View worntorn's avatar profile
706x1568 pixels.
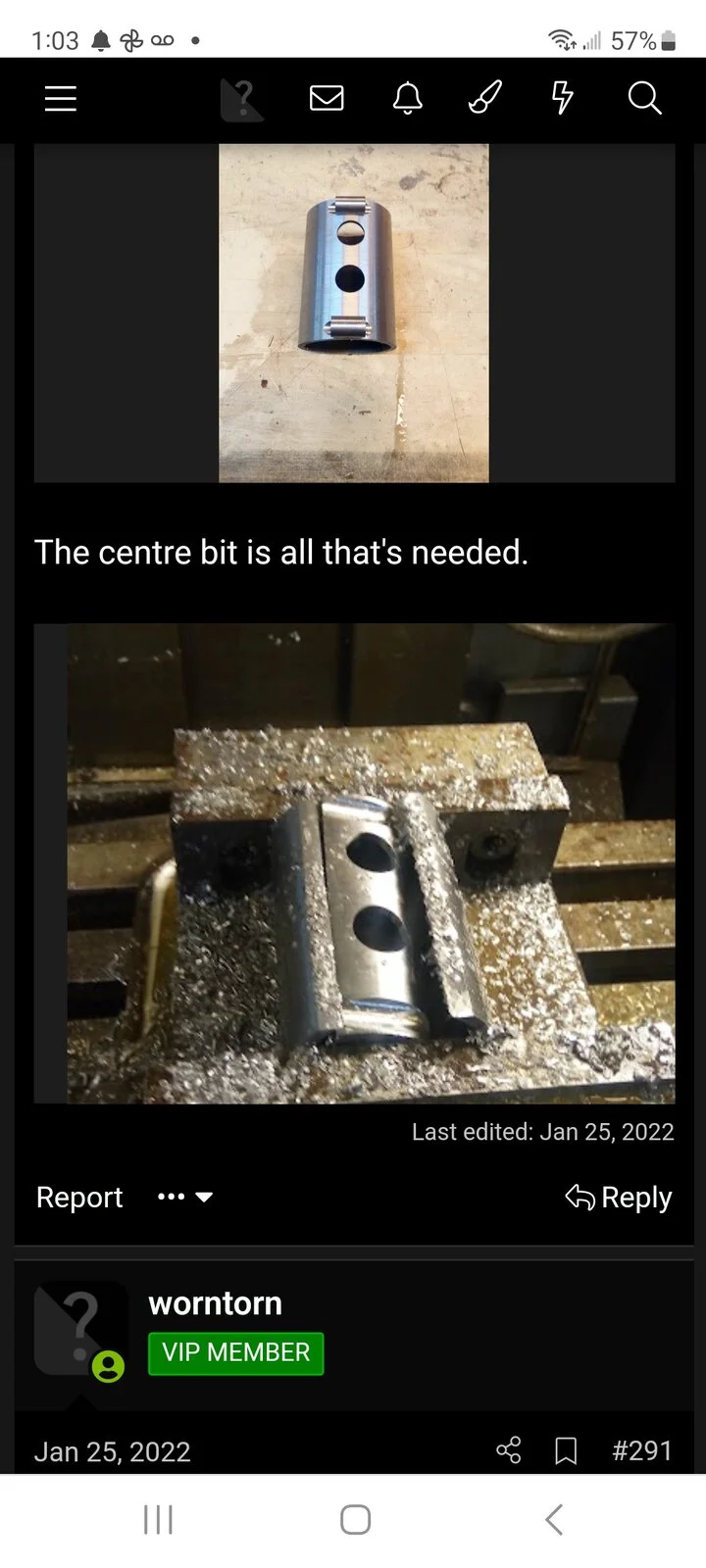coord(80,1329)
